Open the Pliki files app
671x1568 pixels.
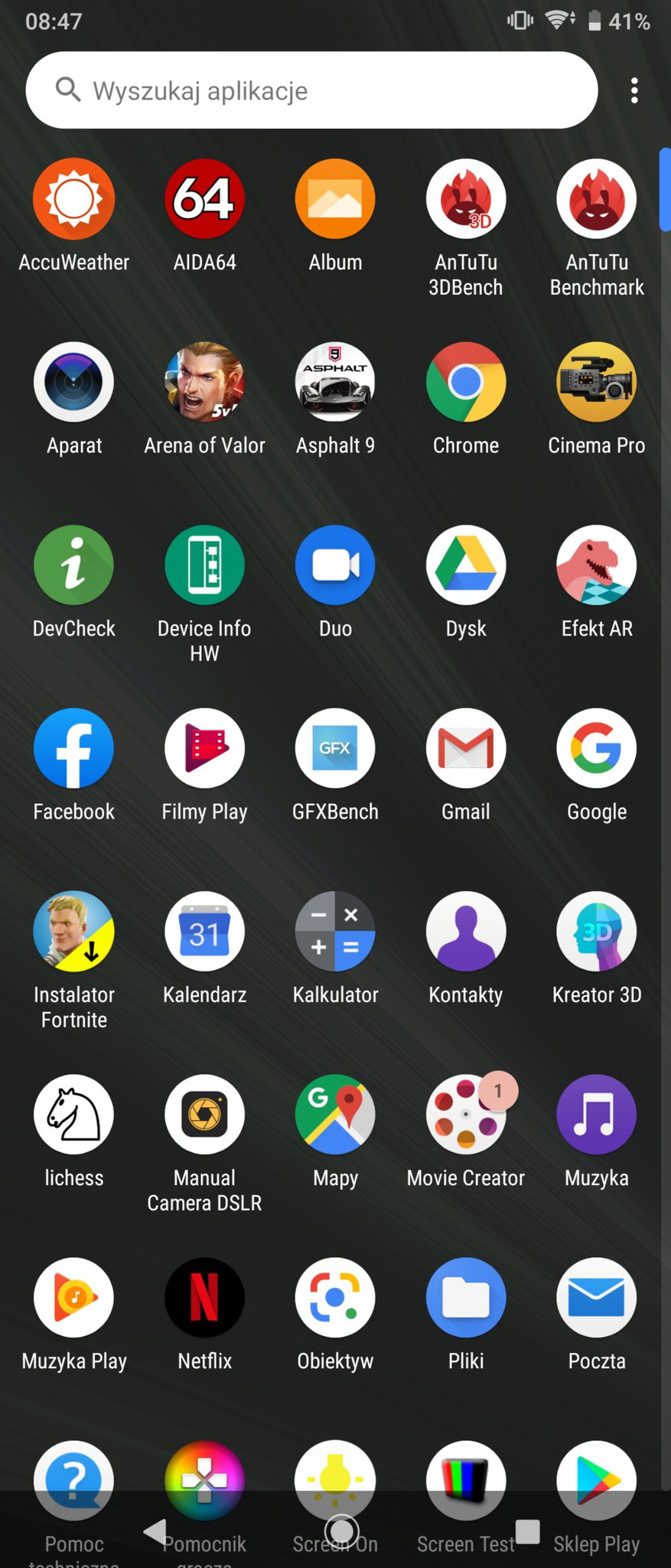466,1297
